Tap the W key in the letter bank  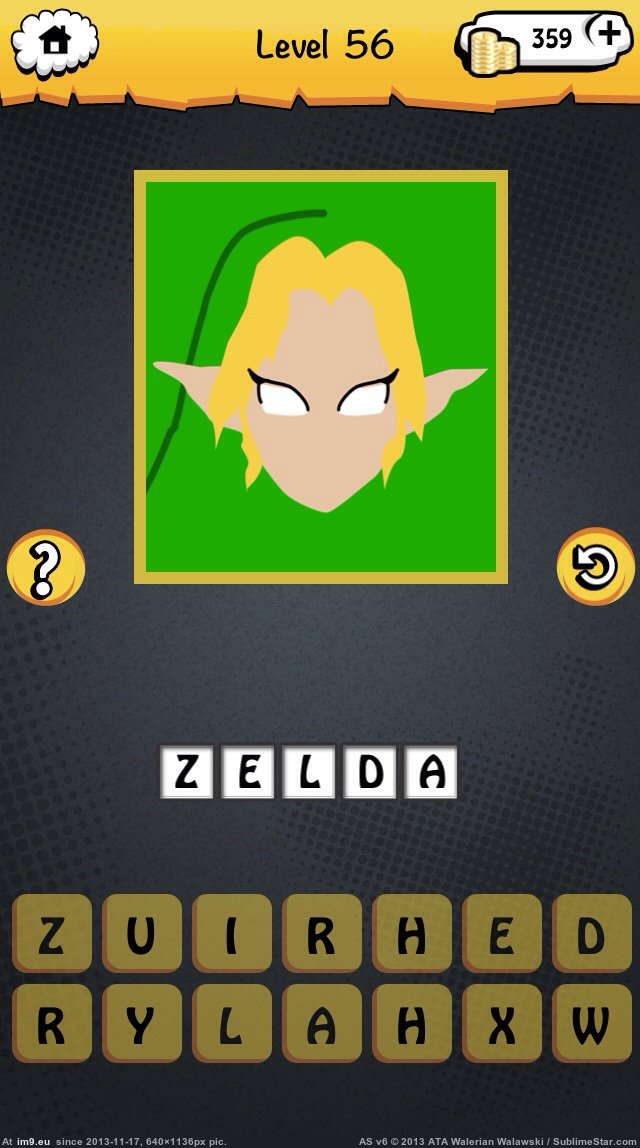(592, 1024)
